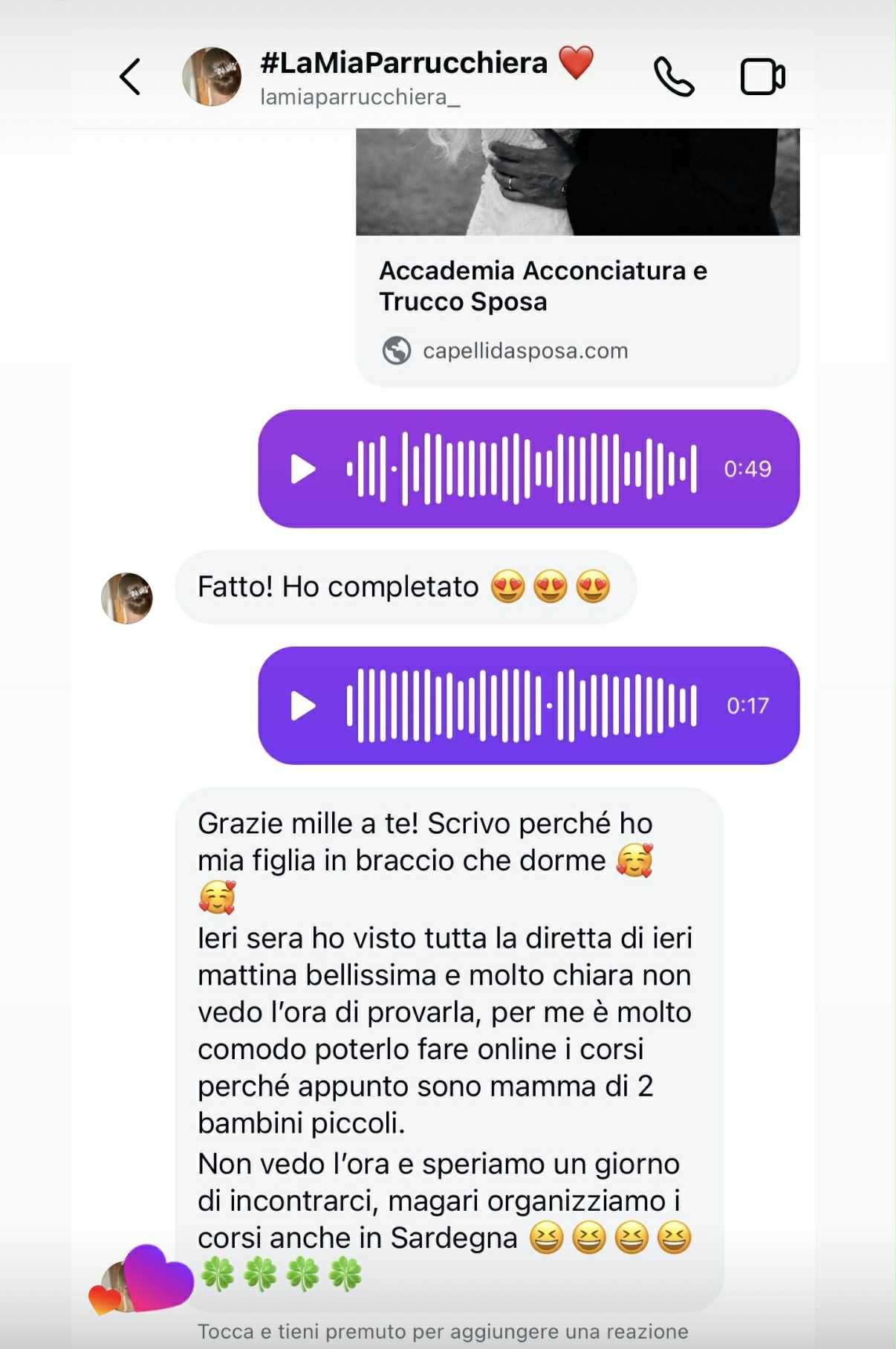896x1349 pixels.
Task: Play the 0:49 voice message
Action: [x=302, y=469]
